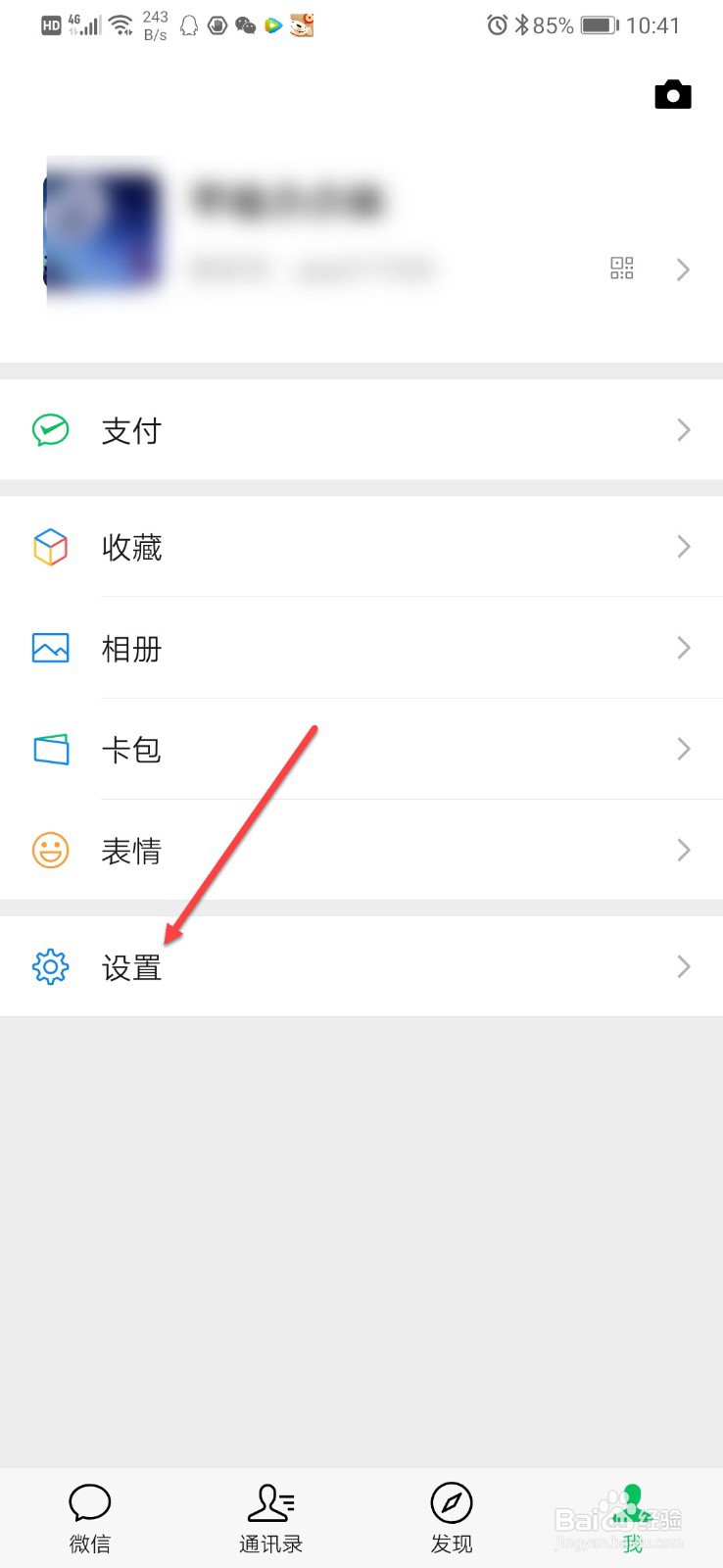
Task: Open 收藏 favorites via its colored box icon
Action: point(50,547)
